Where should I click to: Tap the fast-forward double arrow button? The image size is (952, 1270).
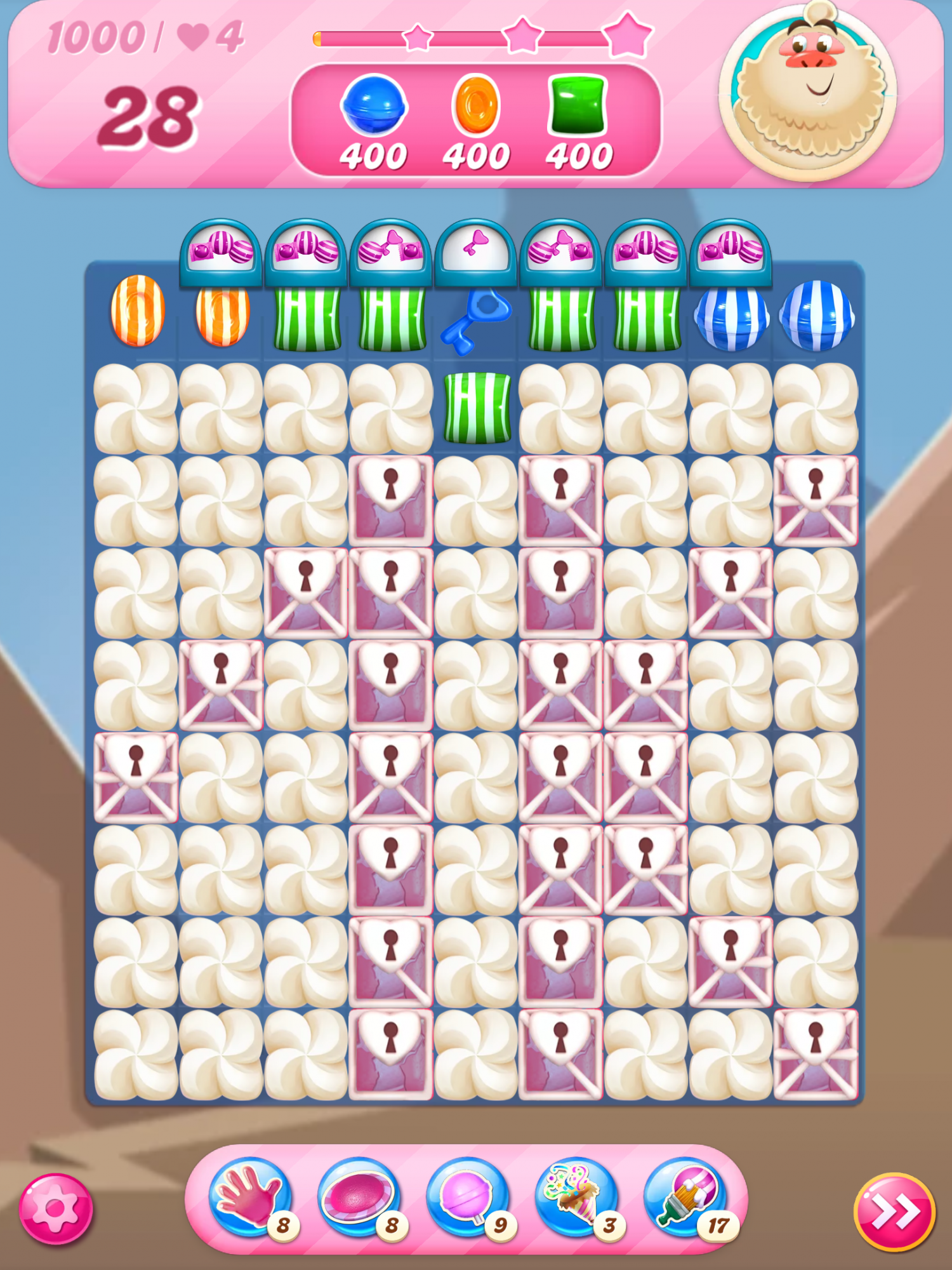pos(894,1212)
